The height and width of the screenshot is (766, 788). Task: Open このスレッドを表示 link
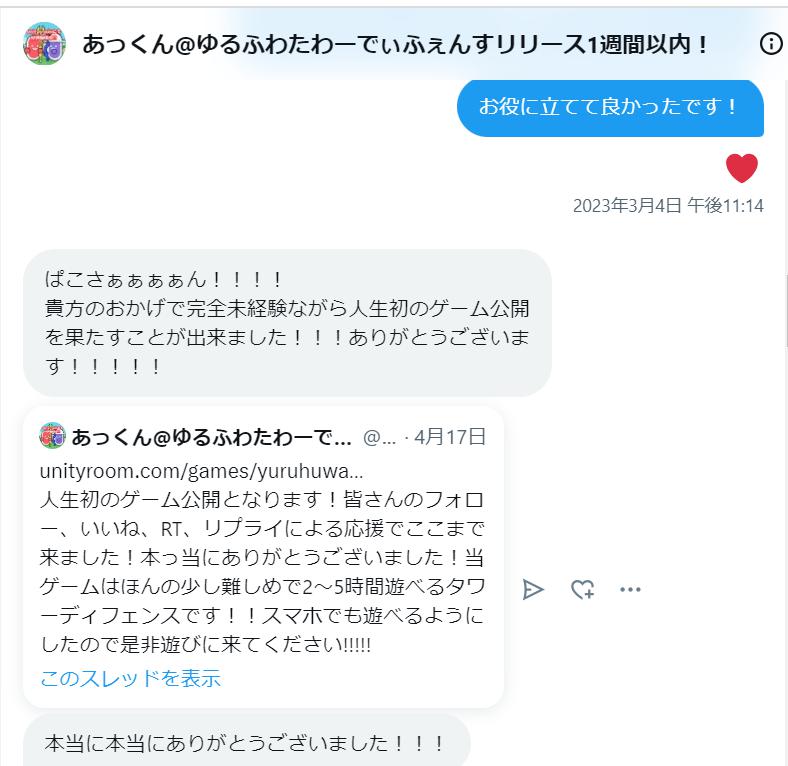point(130,678)
